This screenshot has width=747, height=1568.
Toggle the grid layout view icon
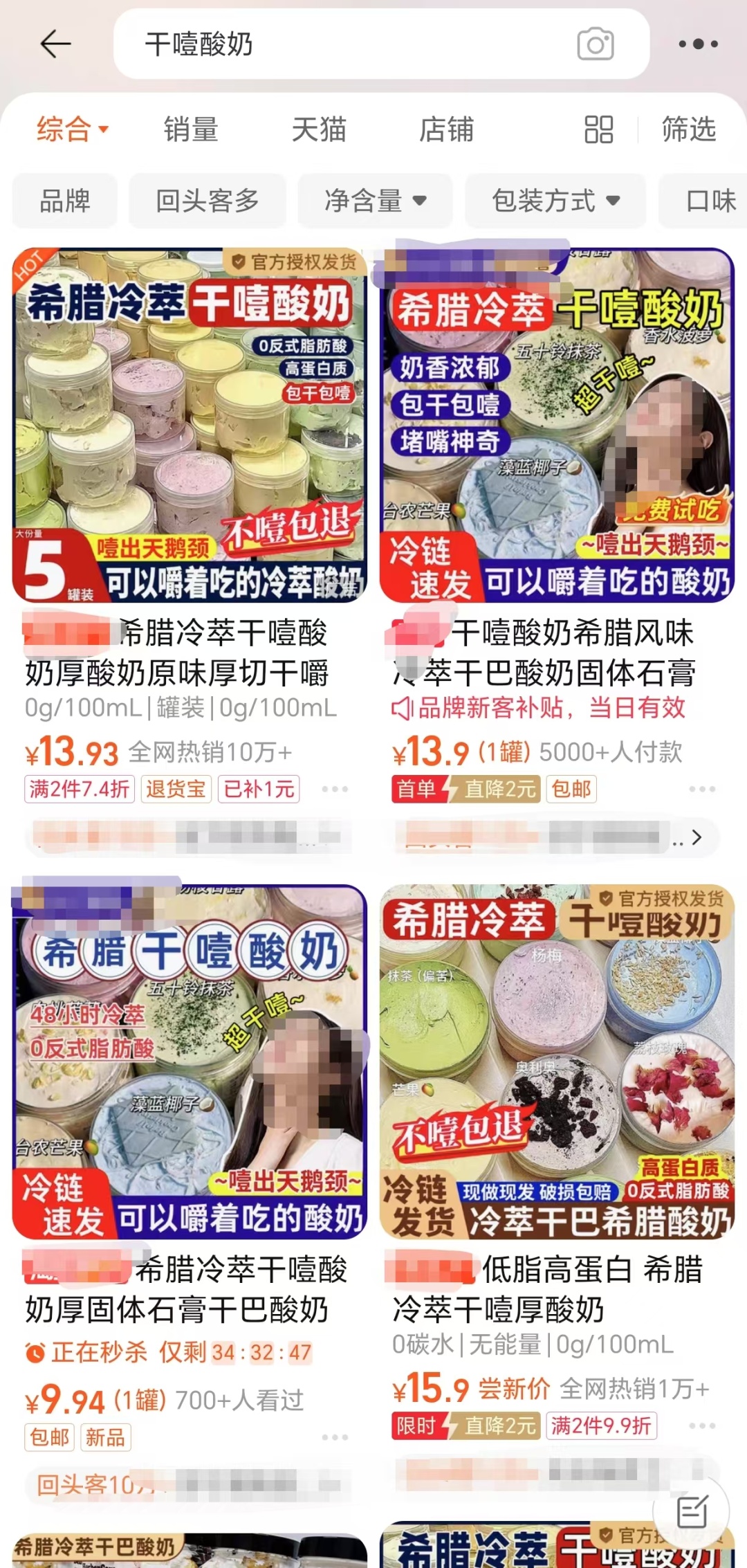tap(598, 129)
